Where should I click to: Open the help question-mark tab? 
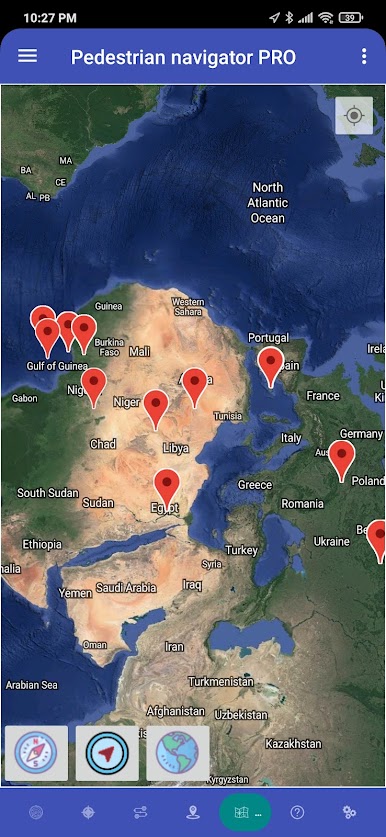297,812
